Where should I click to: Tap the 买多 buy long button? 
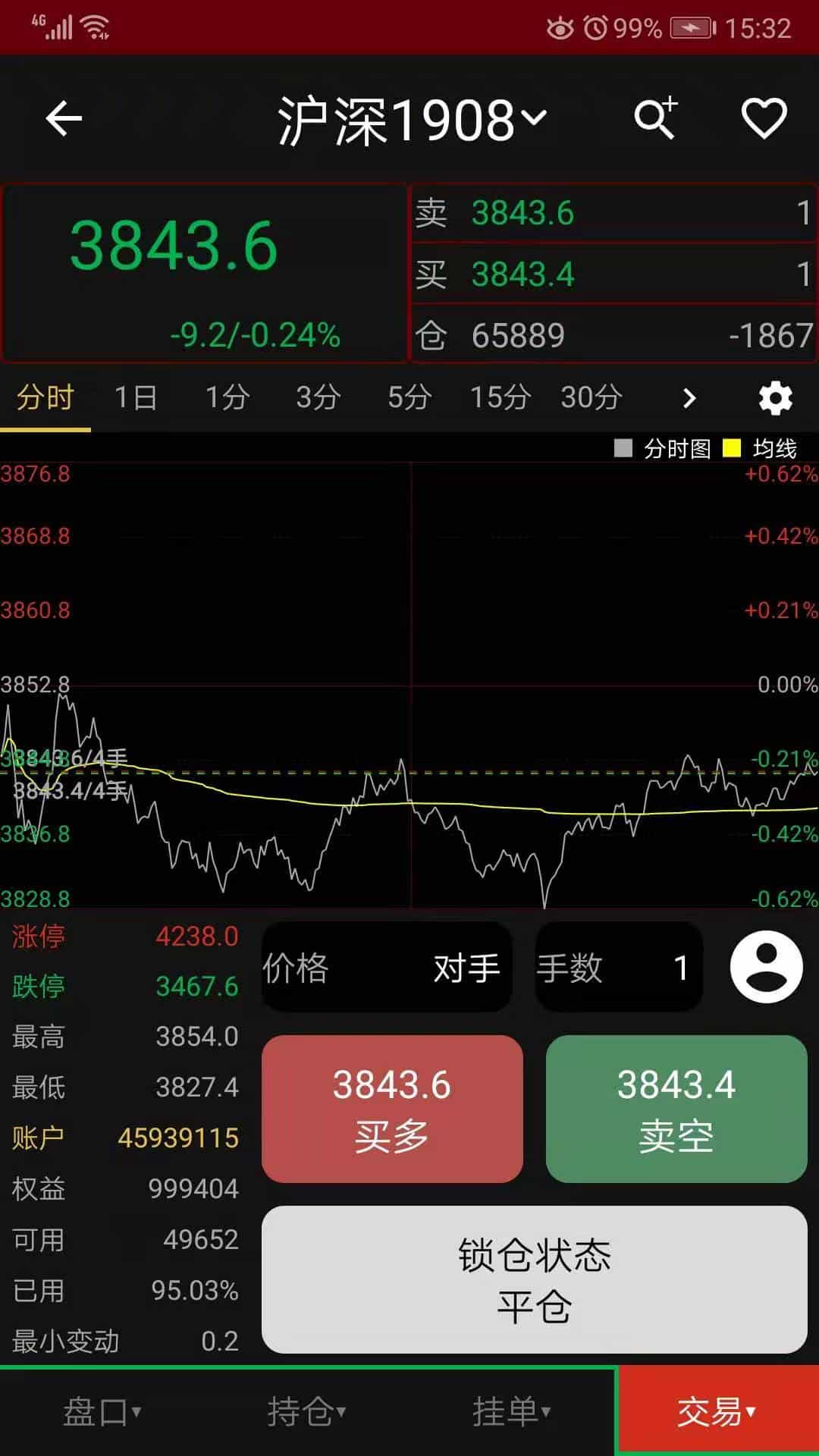pos(392,1109)
